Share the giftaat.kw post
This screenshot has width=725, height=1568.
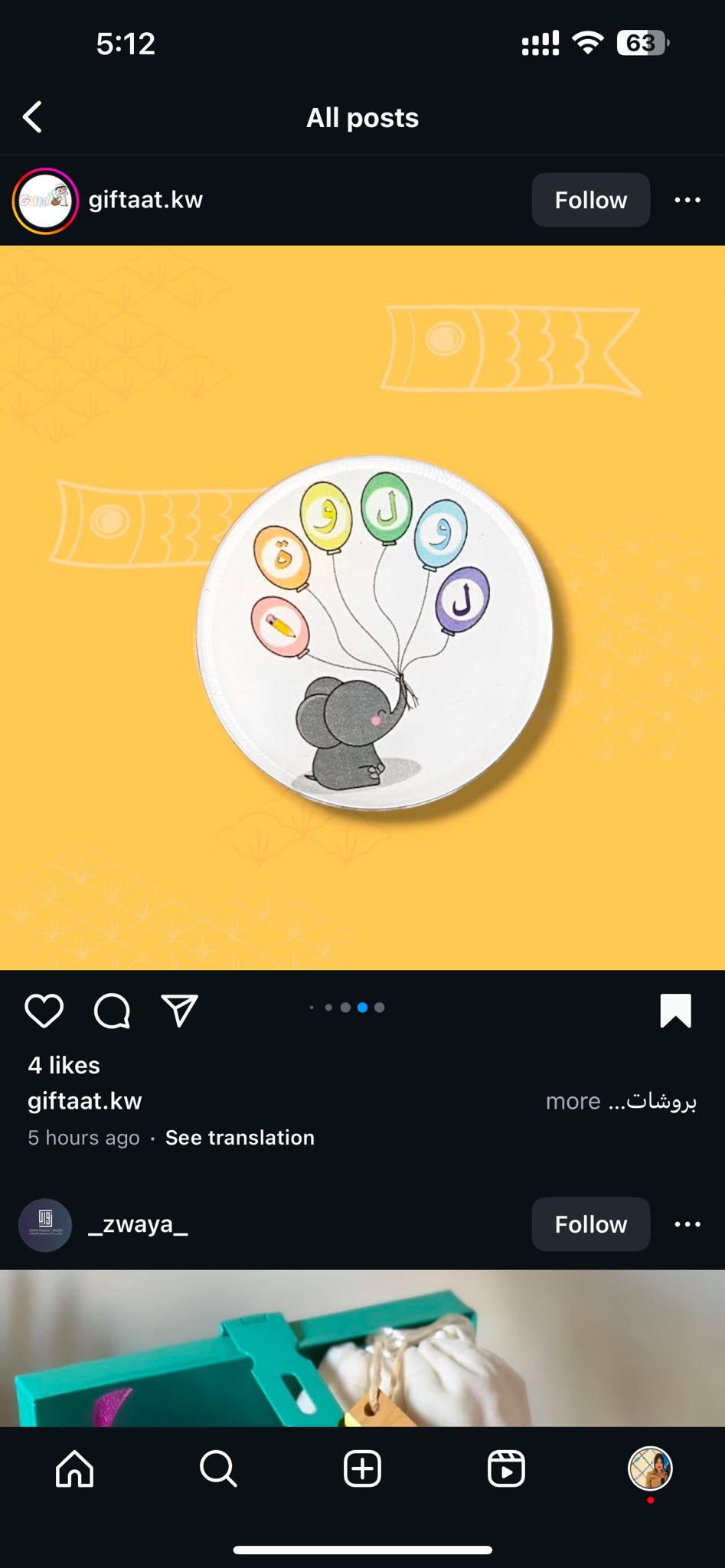point(180,1011)
